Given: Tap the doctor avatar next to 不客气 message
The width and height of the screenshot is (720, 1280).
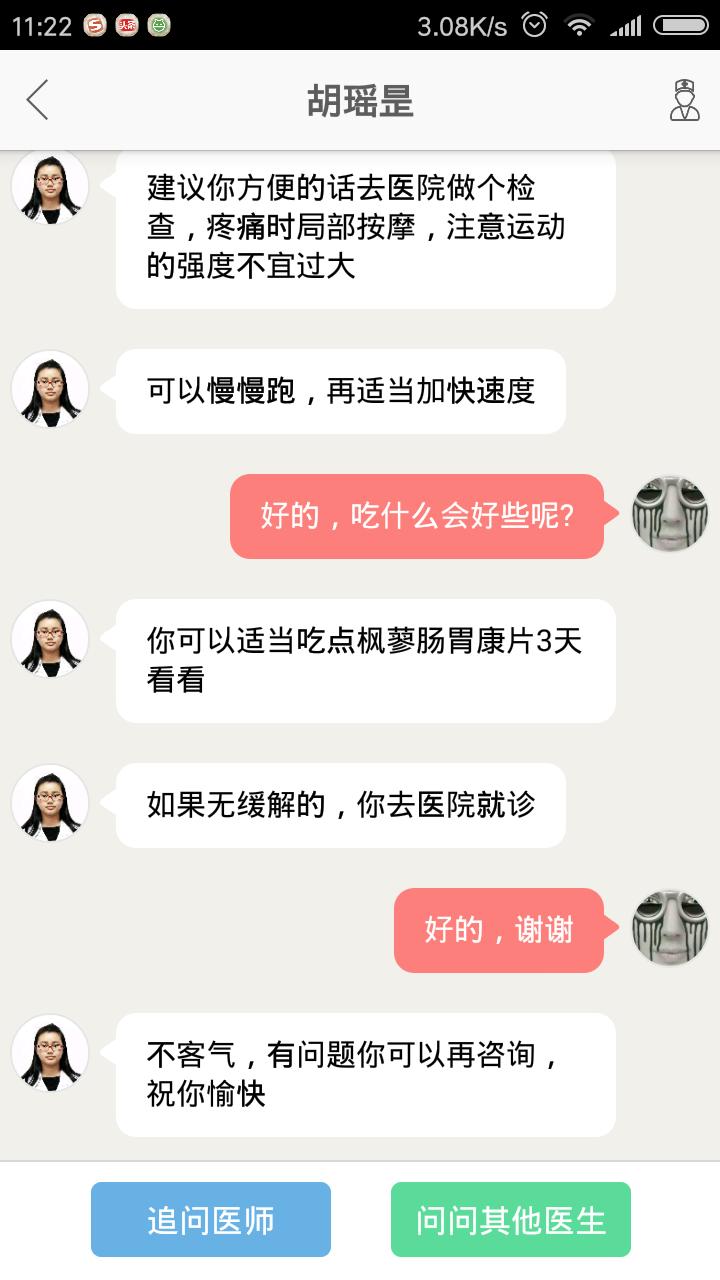Looking at the screenshot, I should 50,1052.
